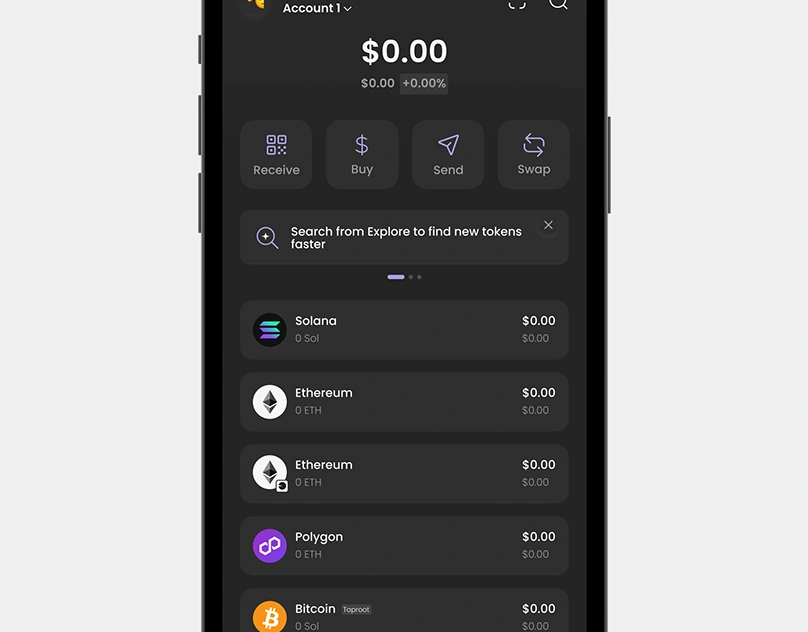Tap the Receive button
The image size is (808, 632).
[276, 155]
